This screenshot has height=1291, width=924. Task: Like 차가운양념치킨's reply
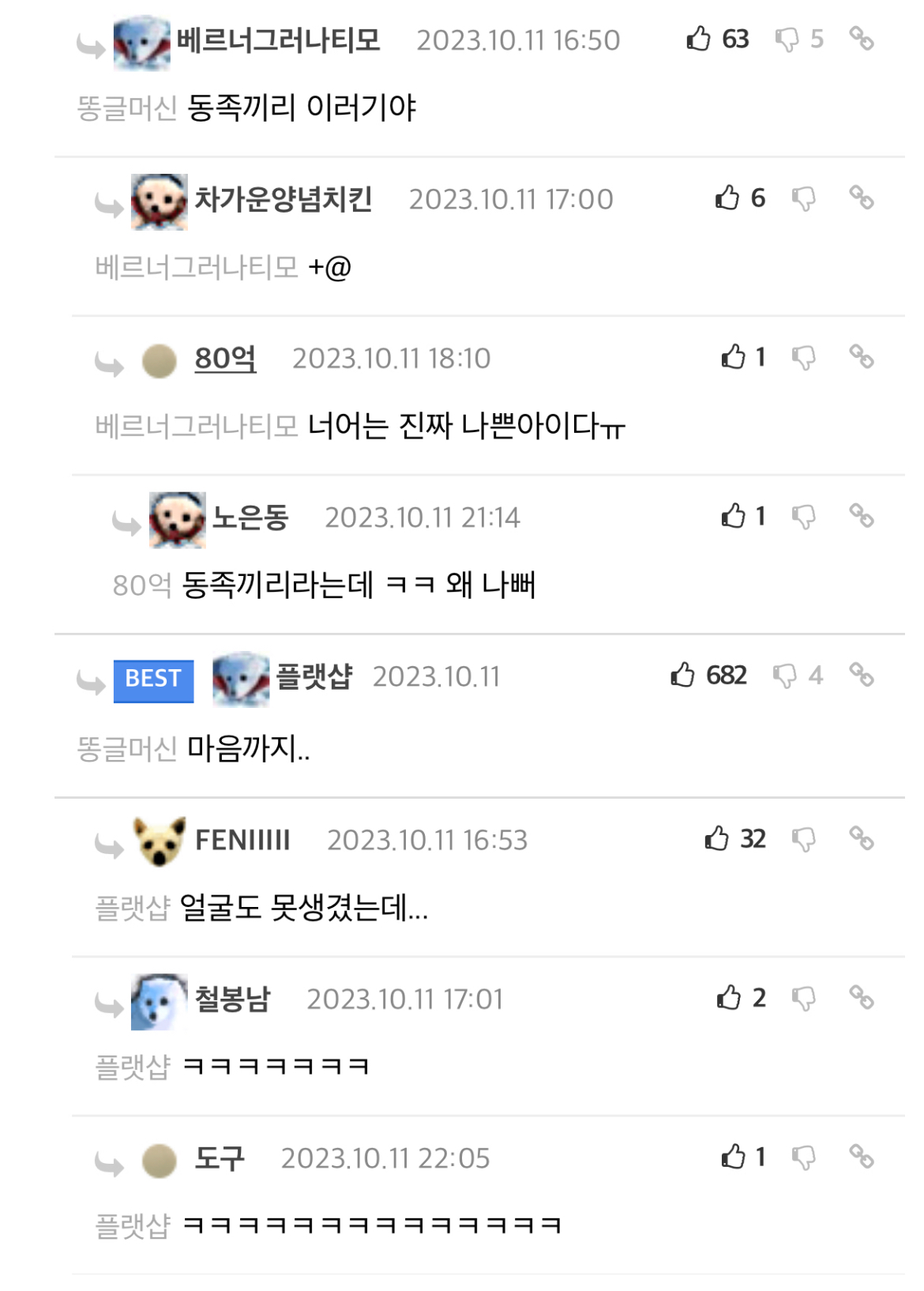click(727, 198)
